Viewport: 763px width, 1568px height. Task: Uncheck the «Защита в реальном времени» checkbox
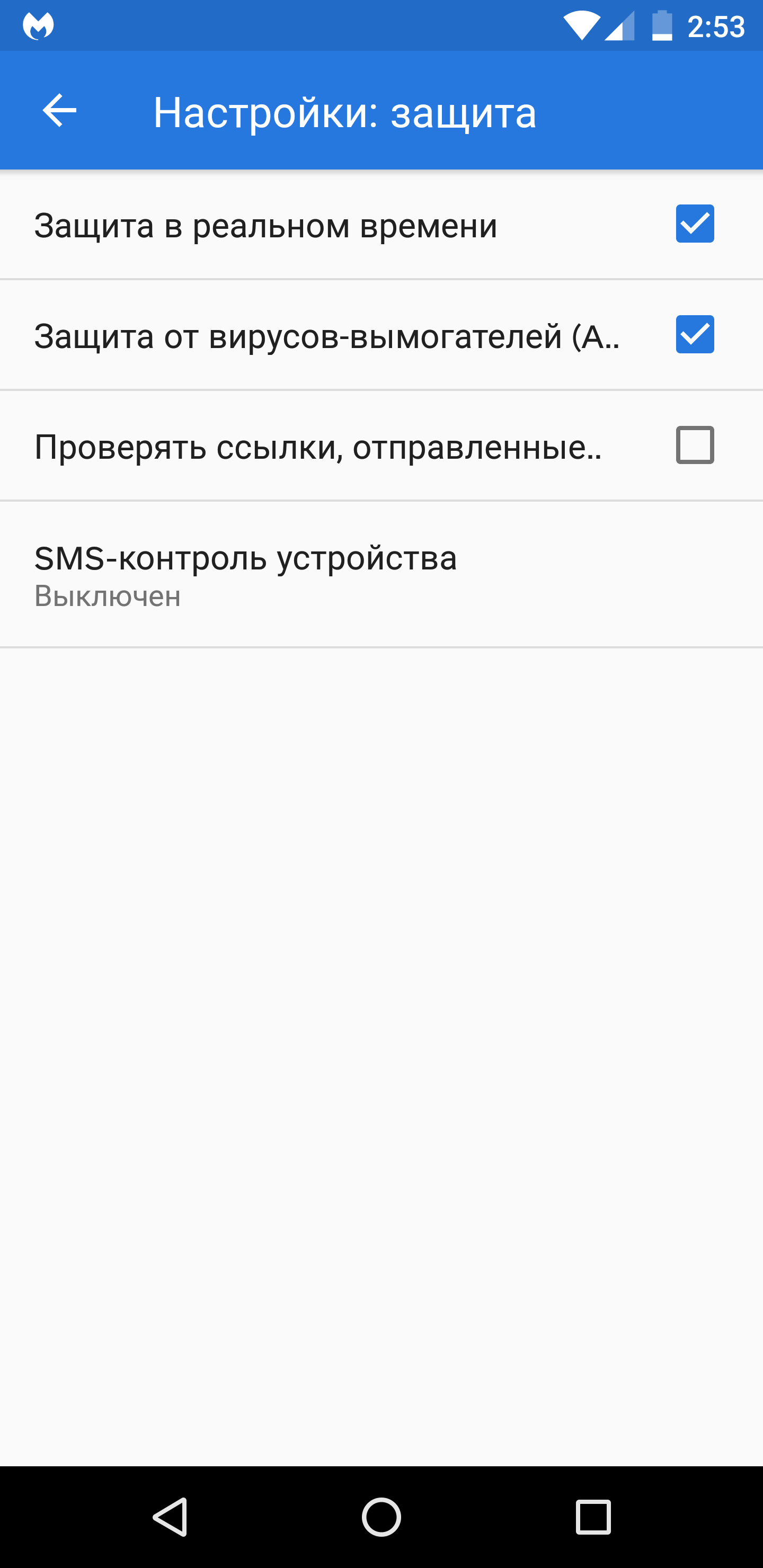tap(694, 224)
